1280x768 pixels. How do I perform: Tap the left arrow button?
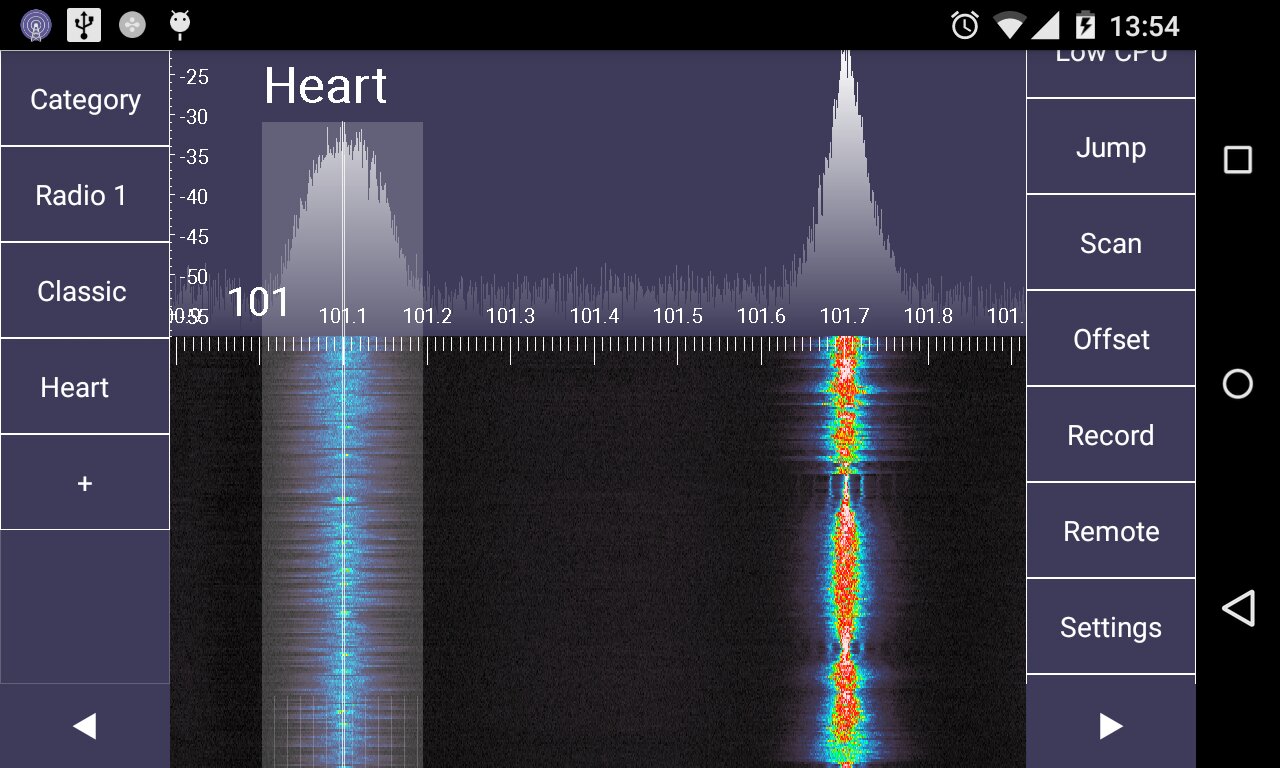point(85,726)
